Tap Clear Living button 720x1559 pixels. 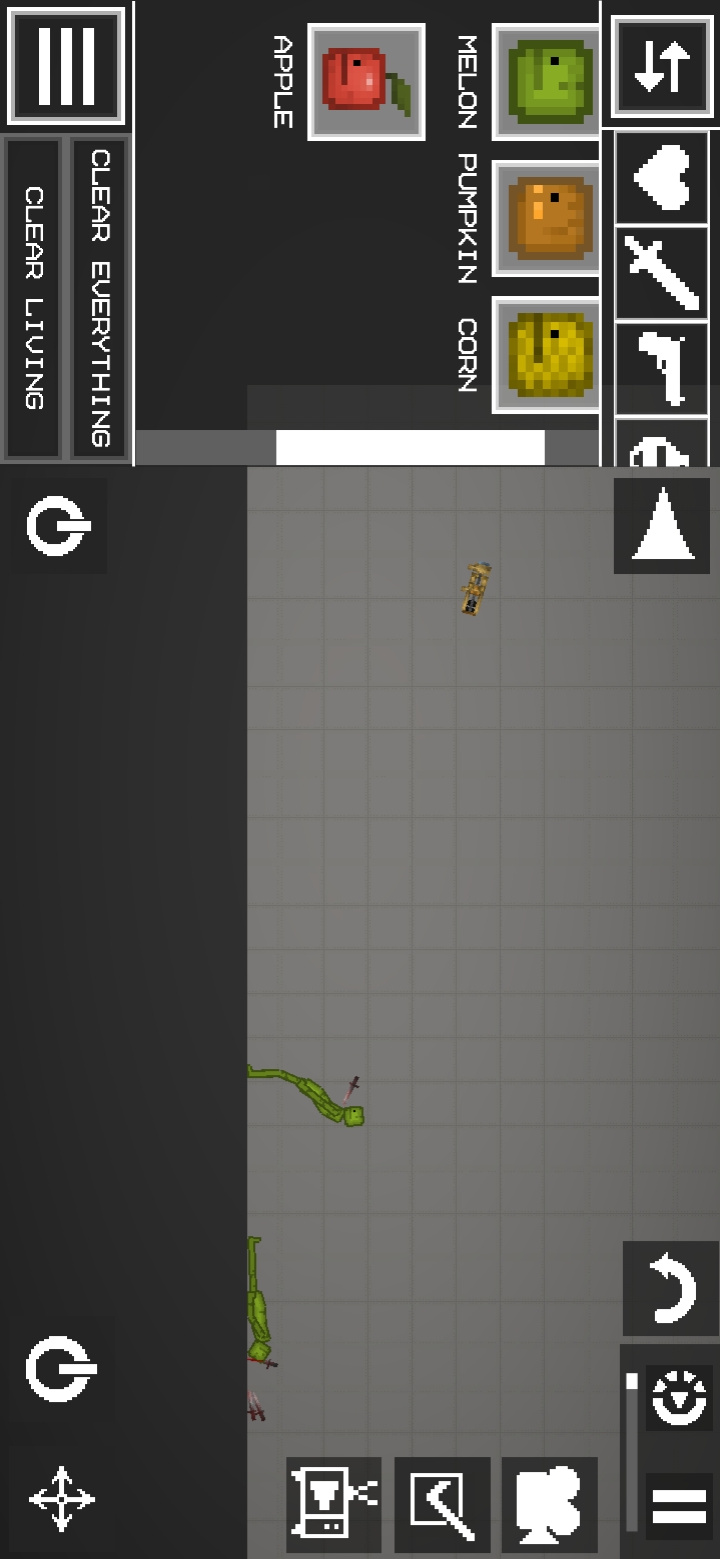pyautogui.click(x=34, y=298)
